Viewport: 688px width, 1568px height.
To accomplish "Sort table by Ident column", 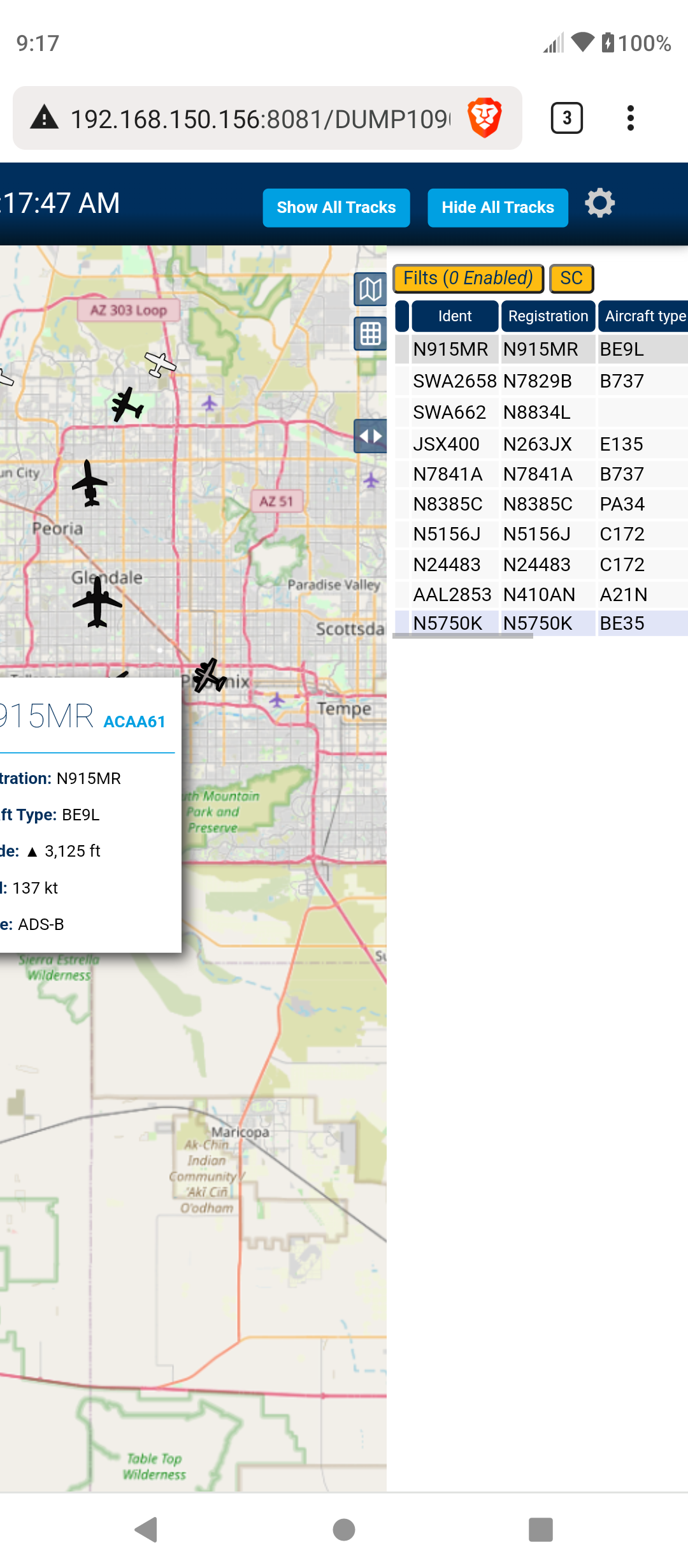I will (455, 316).
